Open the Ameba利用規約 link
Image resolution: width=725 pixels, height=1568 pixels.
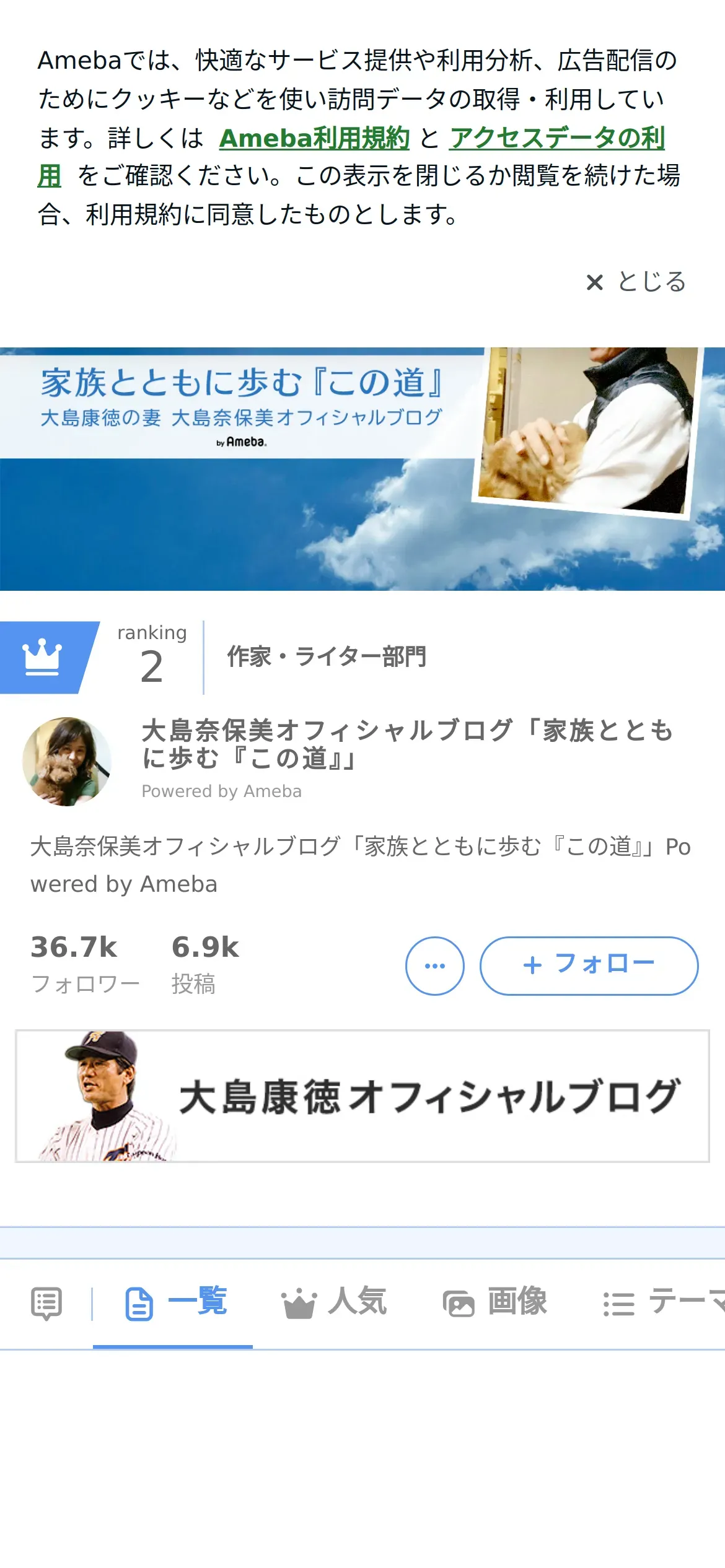[x=314, y=138]
